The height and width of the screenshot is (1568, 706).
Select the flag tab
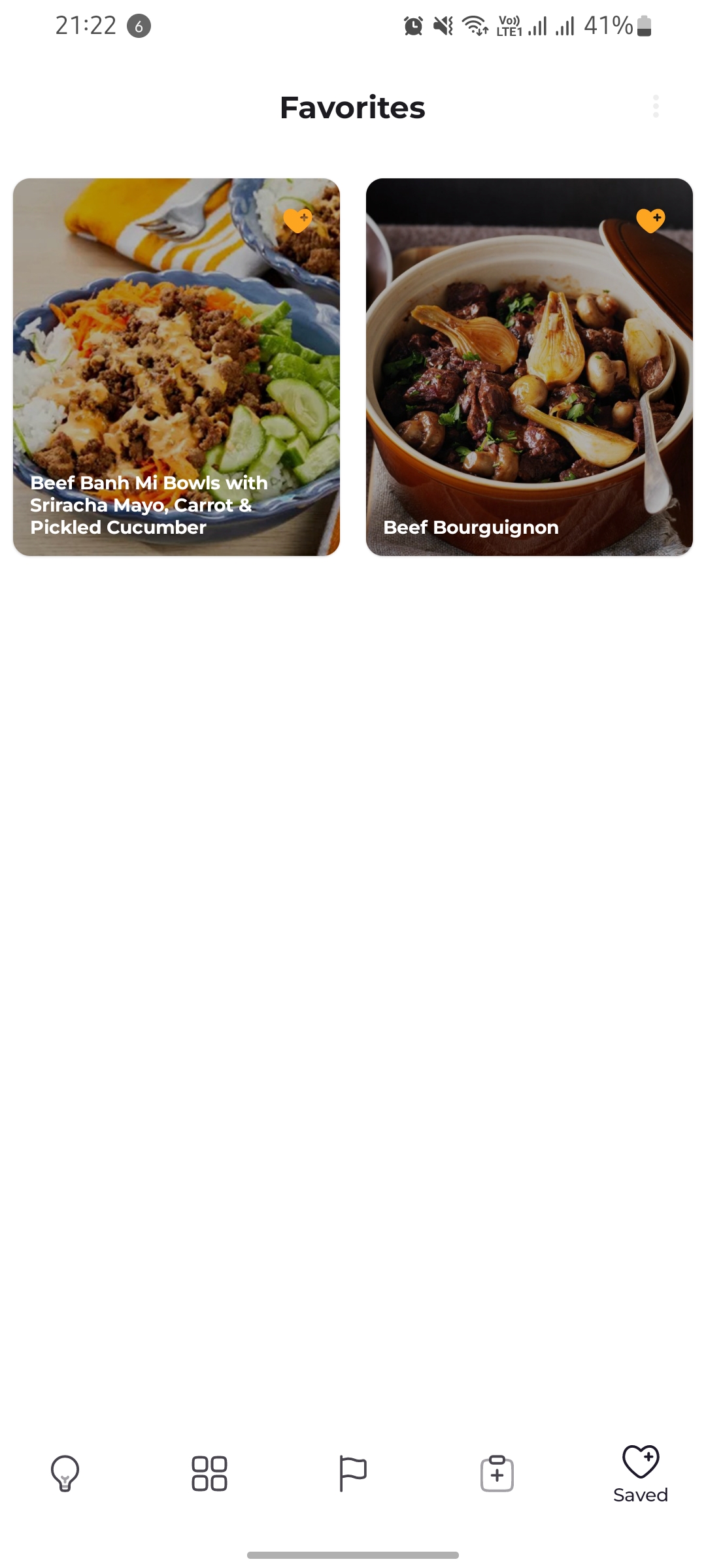coord(353,1473)
